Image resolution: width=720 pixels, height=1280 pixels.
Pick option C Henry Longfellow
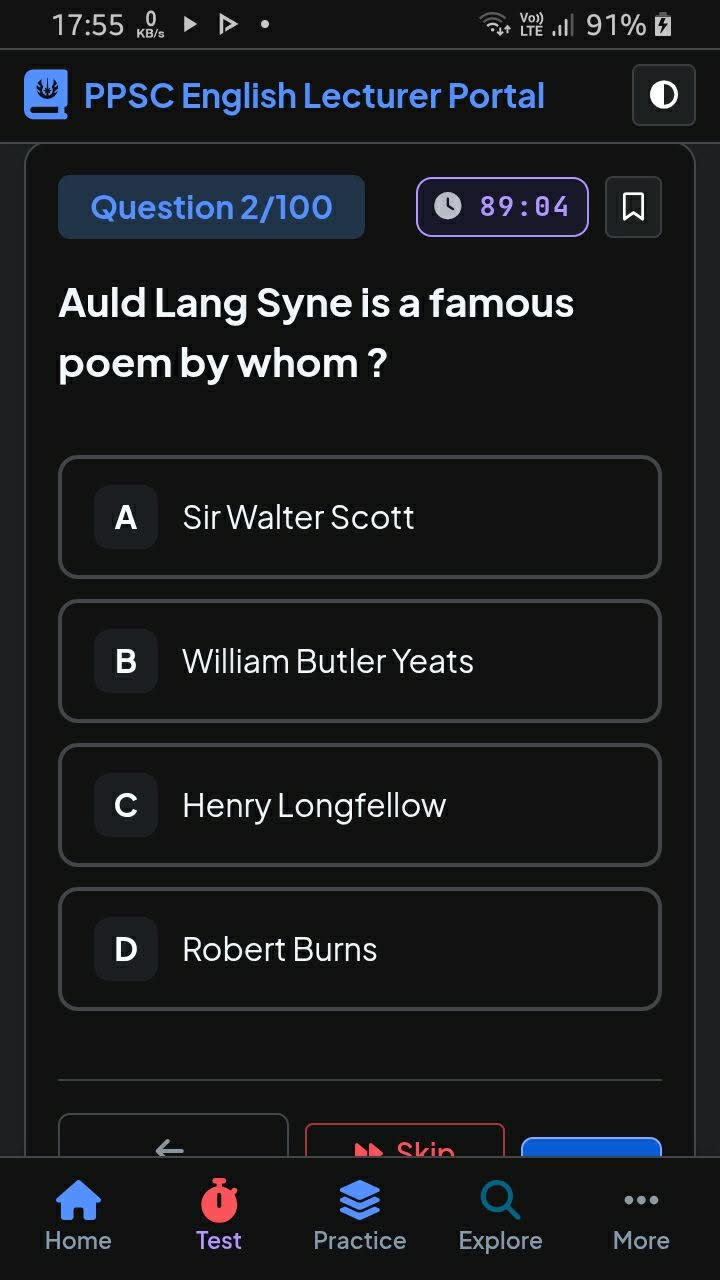[x=360, y=805]
